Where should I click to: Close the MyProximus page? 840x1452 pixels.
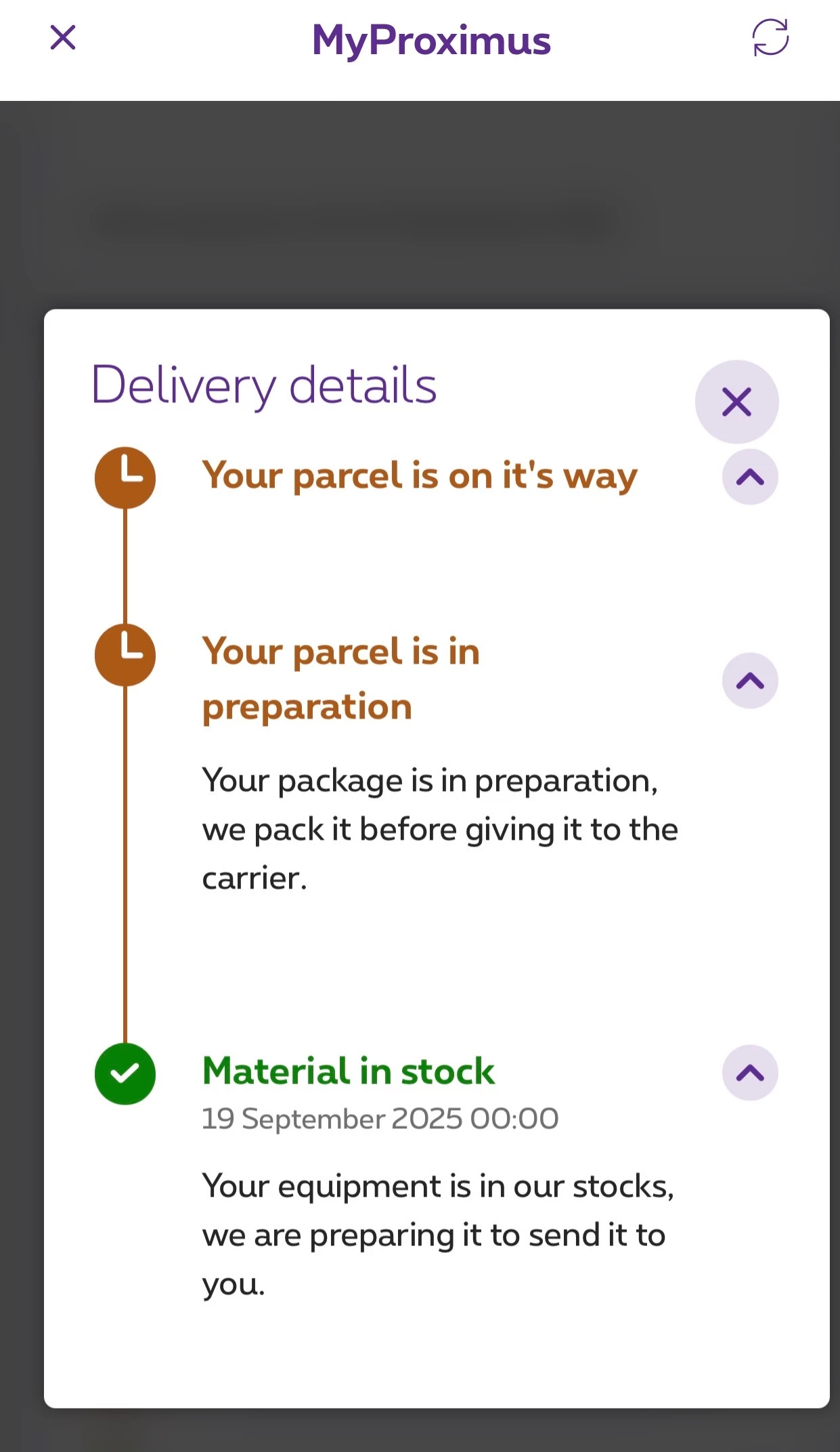[x=63, y=38]
